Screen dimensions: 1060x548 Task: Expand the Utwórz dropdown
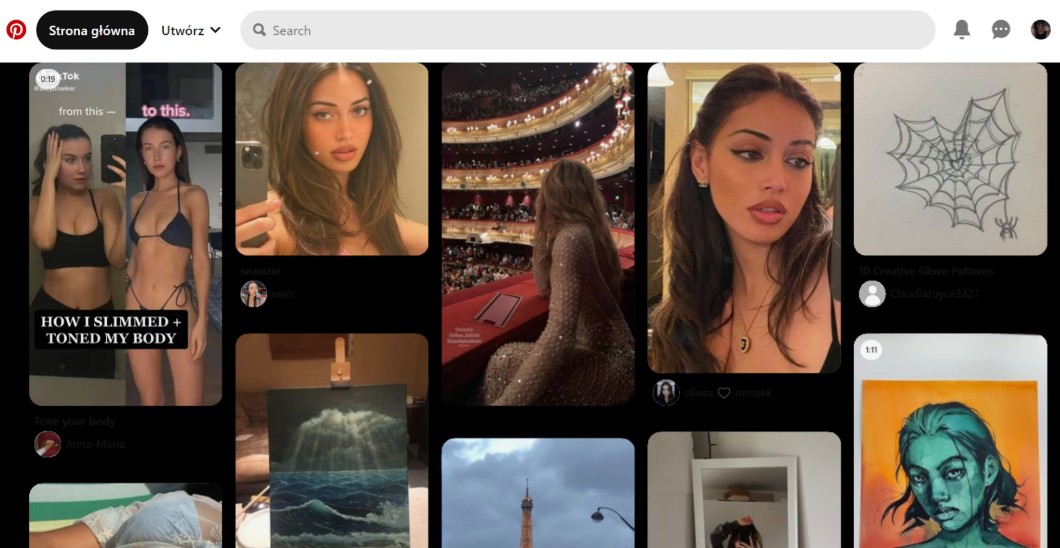pos(191,30)
